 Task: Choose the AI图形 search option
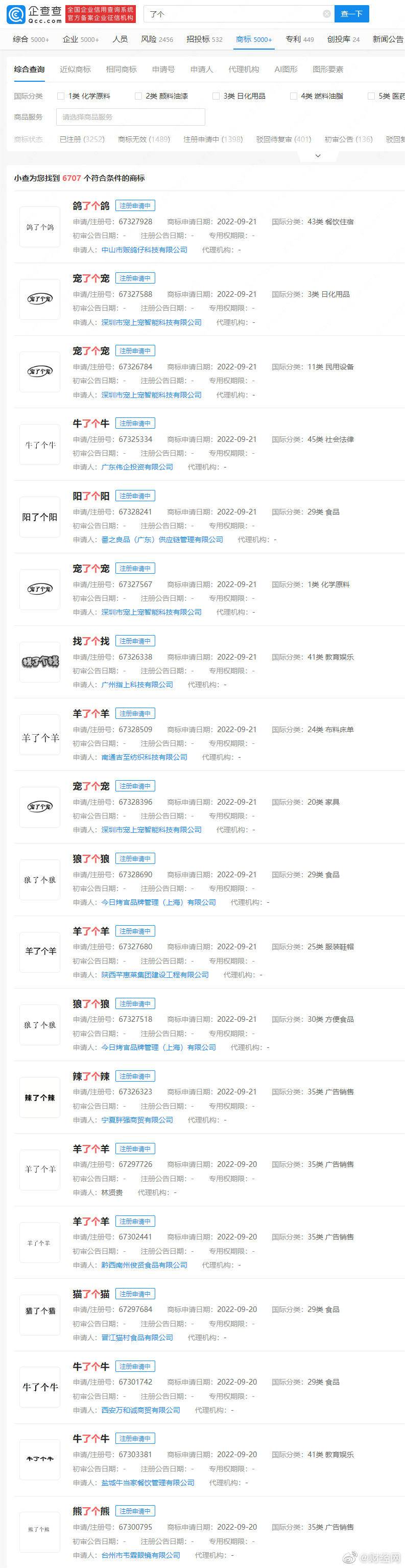click(x=286, y=69)
